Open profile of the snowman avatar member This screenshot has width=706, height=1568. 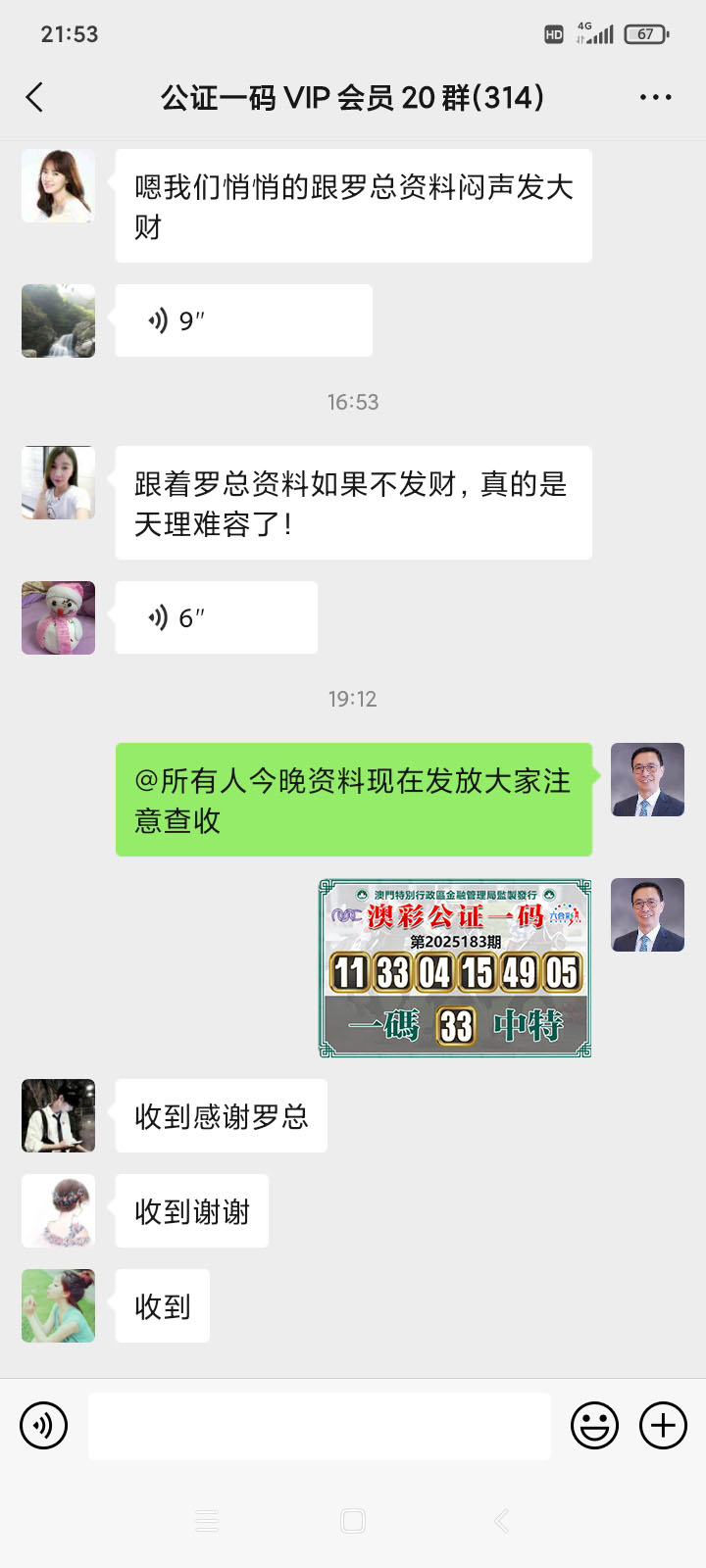tap(59, 617)
